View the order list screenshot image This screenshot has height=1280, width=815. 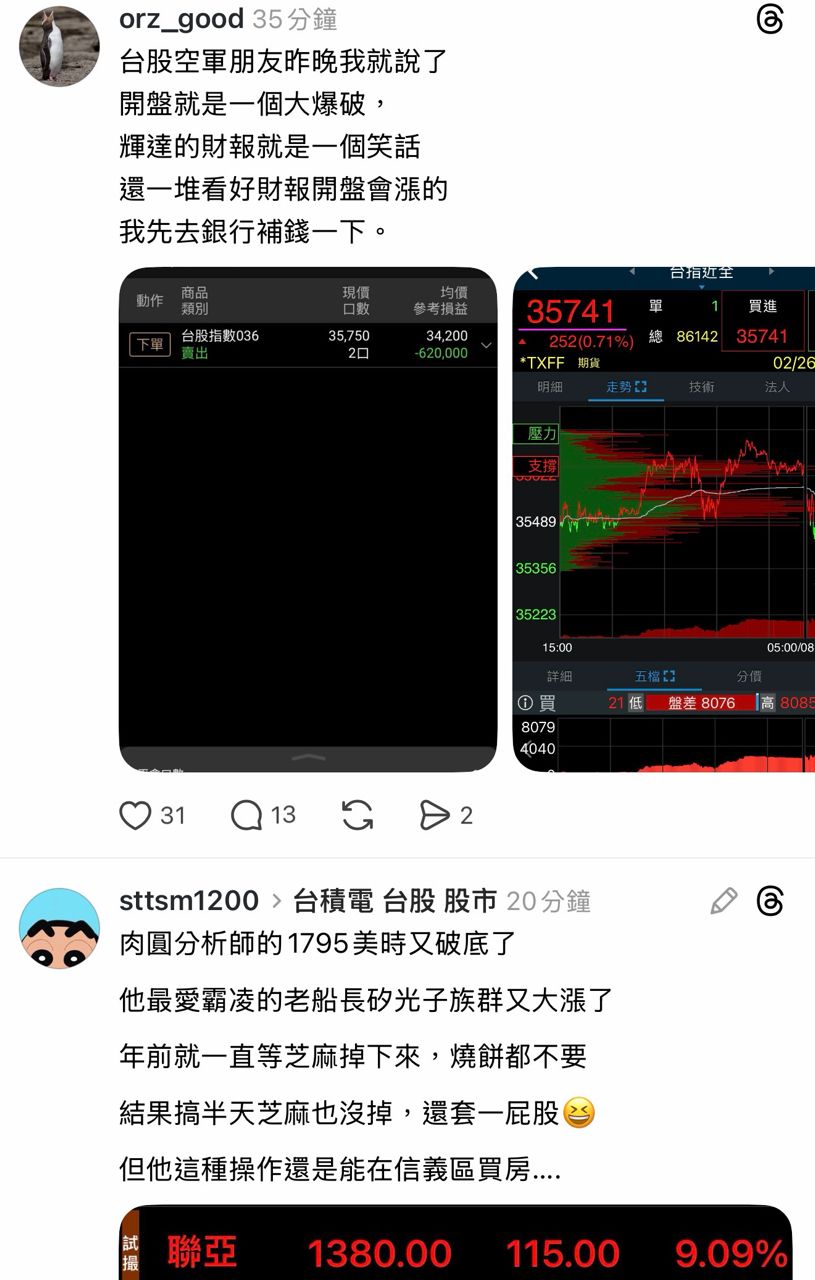tap(308, 519)
